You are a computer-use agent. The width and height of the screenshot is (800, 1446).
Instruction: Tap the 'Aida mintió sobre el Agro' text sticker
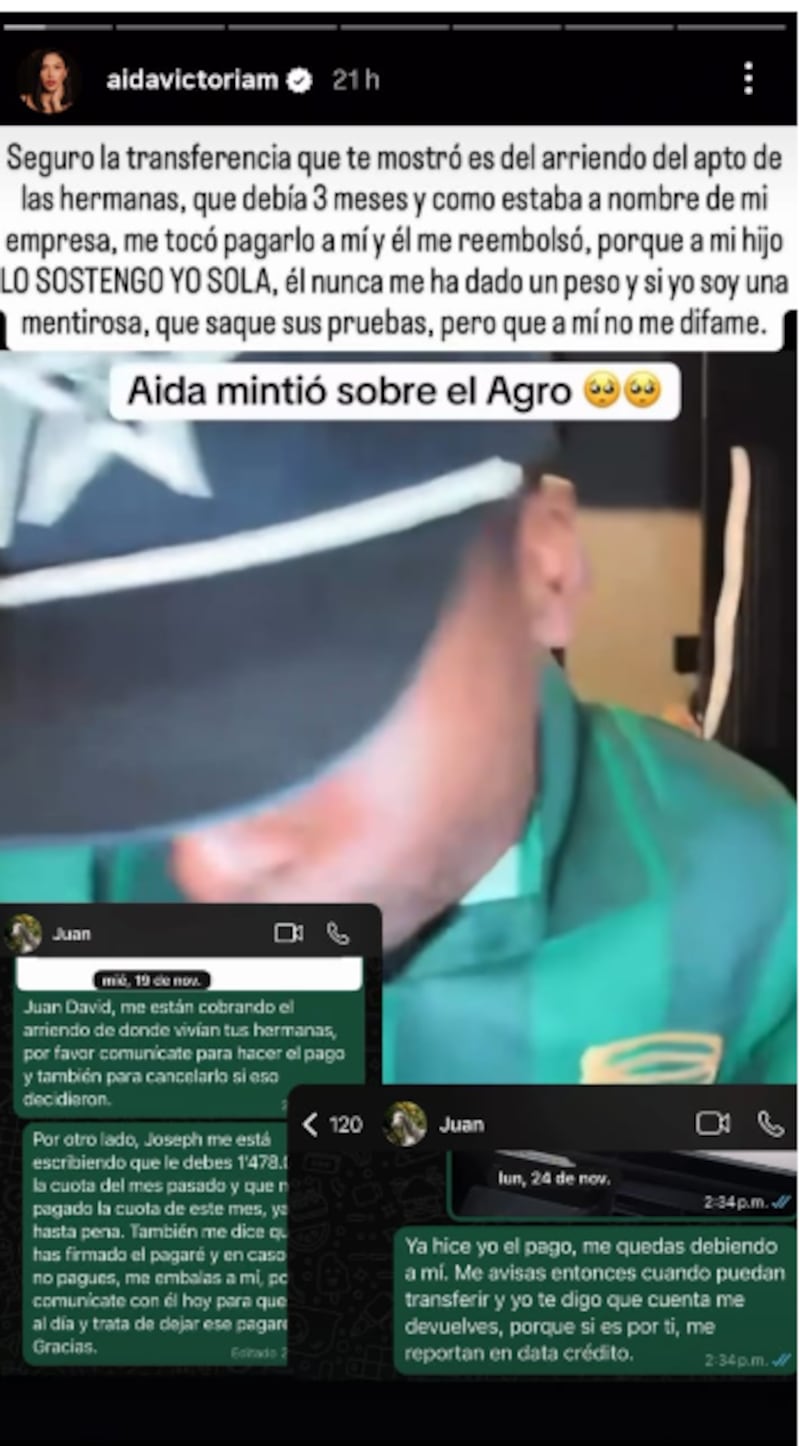pyautogui.click(x=398, y=392)
